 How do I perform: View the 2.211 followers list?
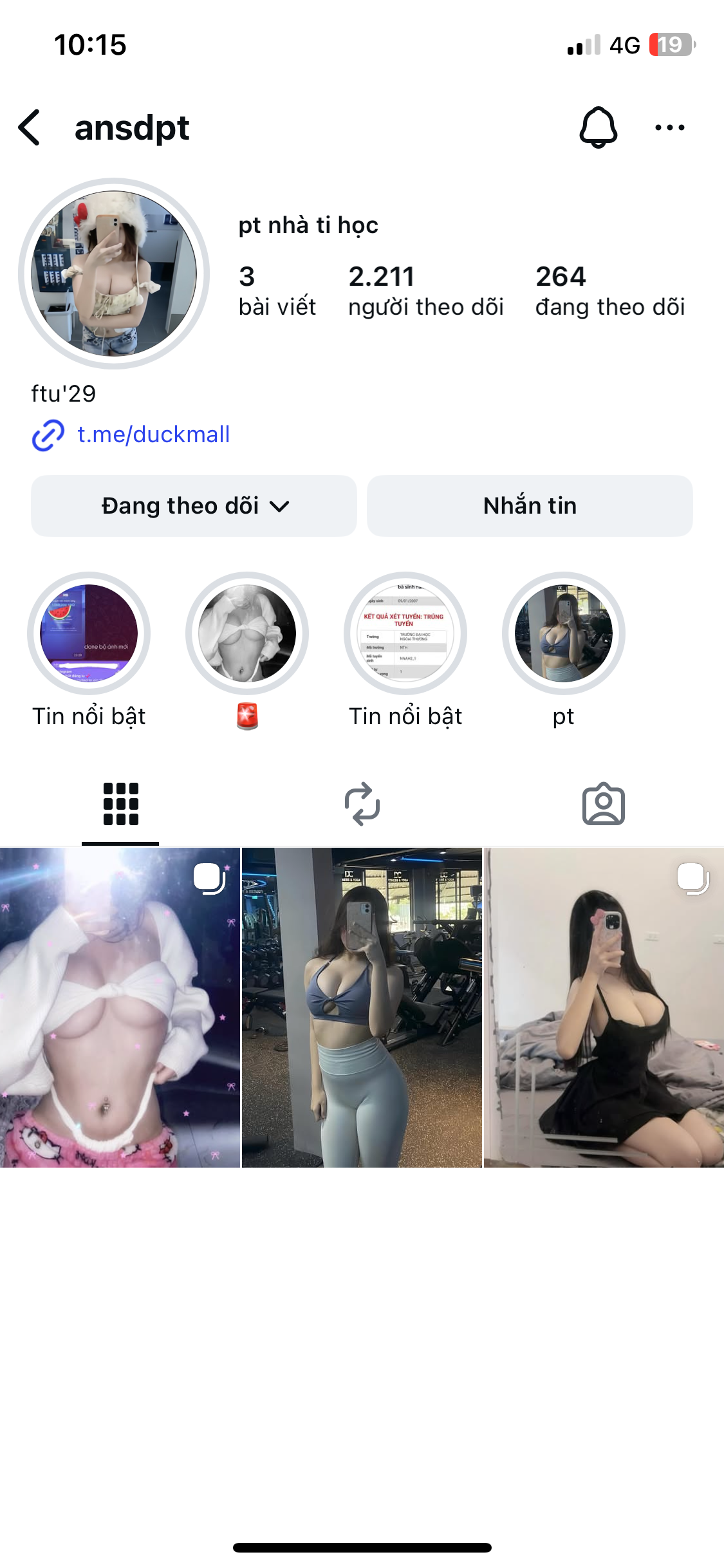425,292
